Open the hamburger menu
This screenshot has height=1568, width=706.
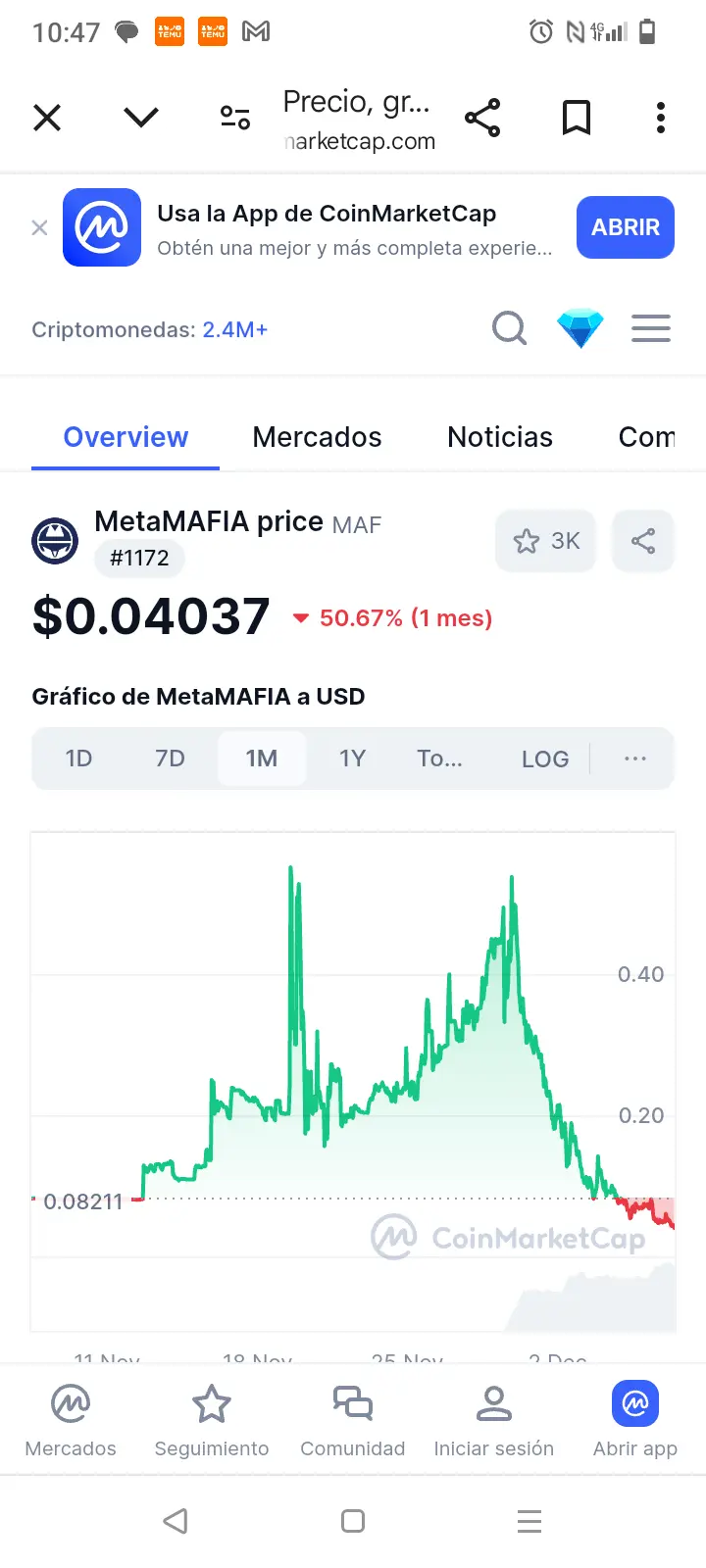click(651, 328)
